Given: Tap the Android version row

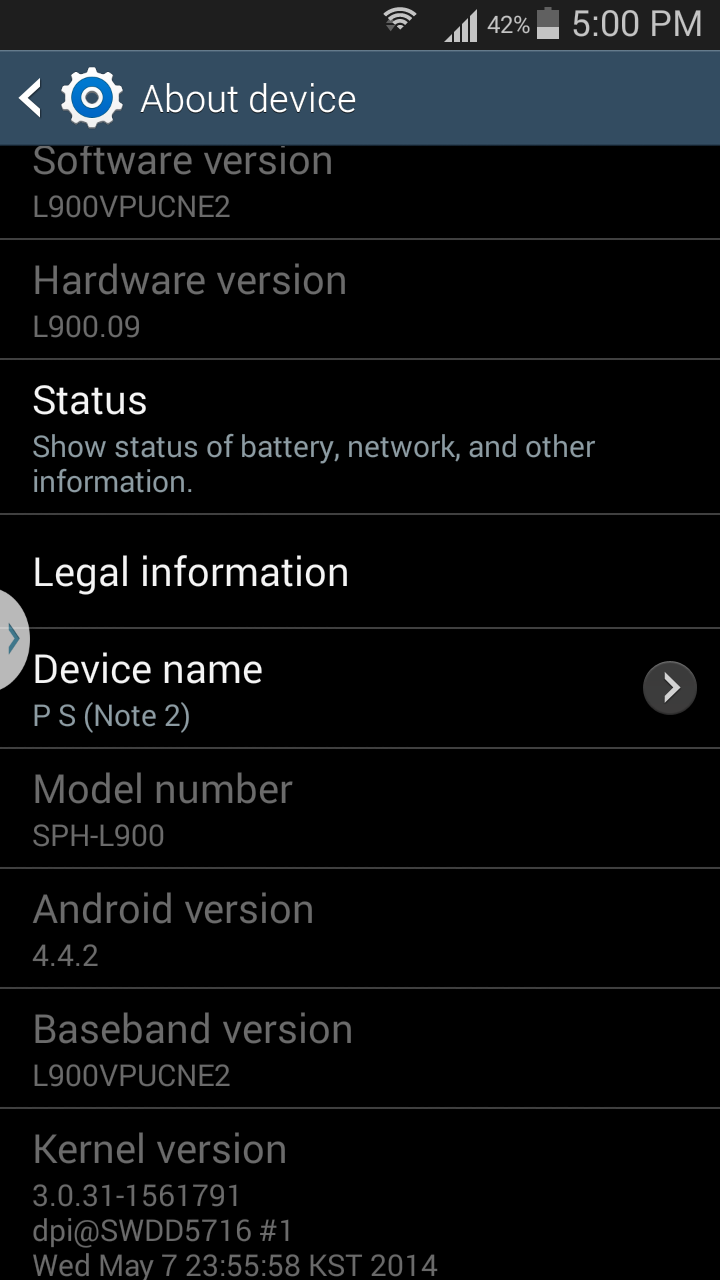Looking at the screenshot, I should (x=360, y=928).
